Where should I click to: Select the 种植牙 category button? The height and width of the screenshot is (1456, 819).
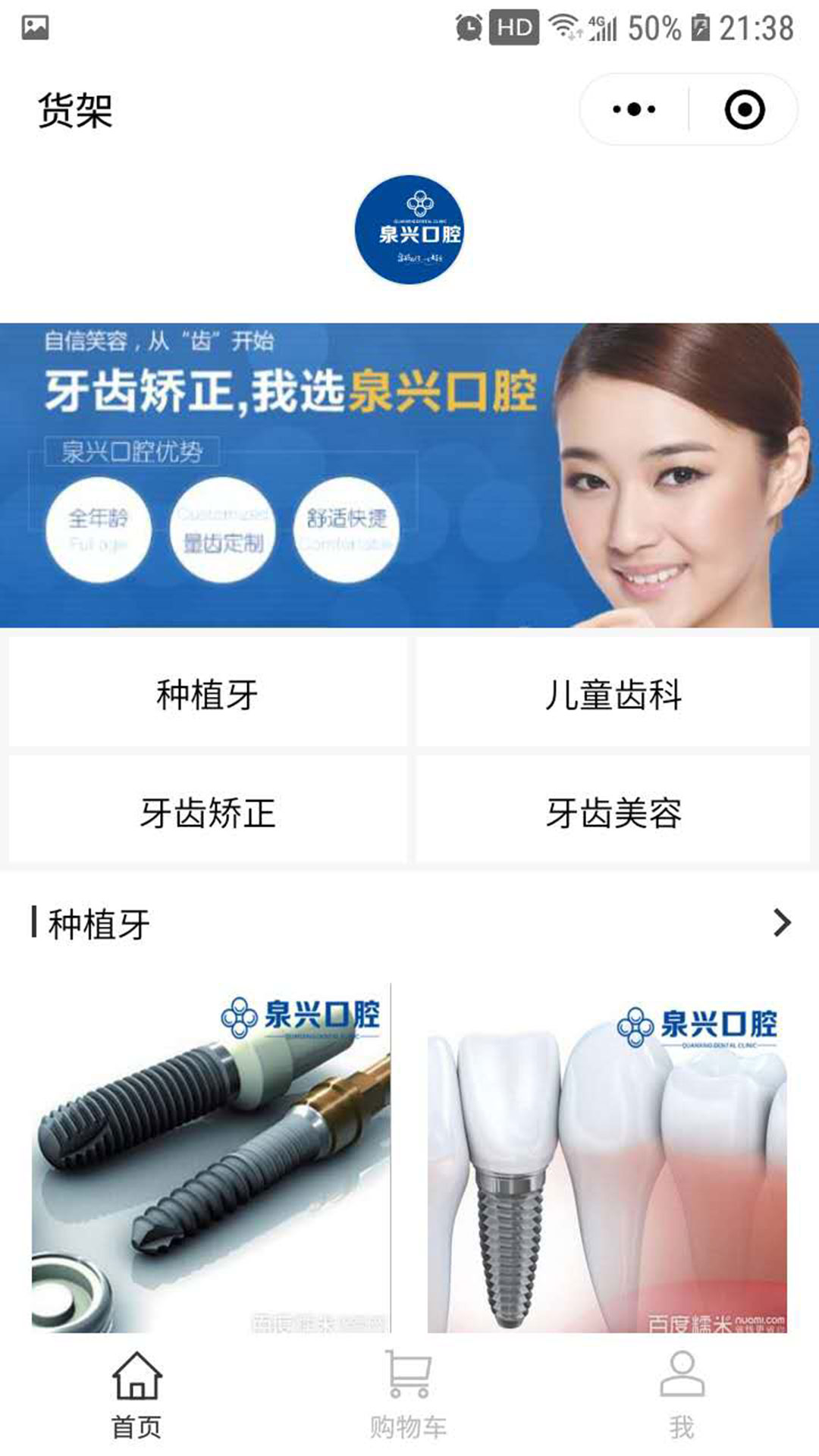tap(207, 694)
